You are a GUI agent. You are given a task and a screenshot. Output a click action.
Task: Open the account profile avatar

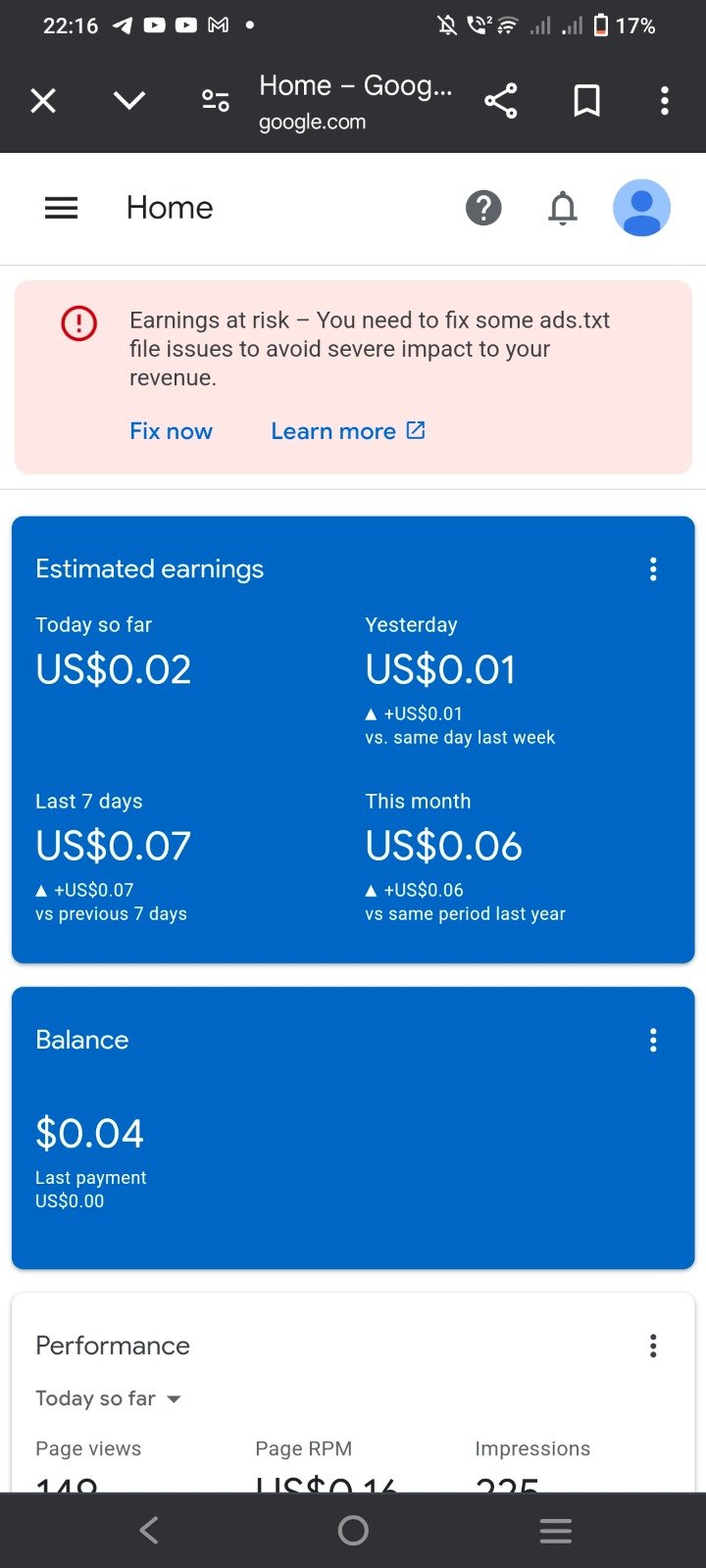(x=641, y=208)
